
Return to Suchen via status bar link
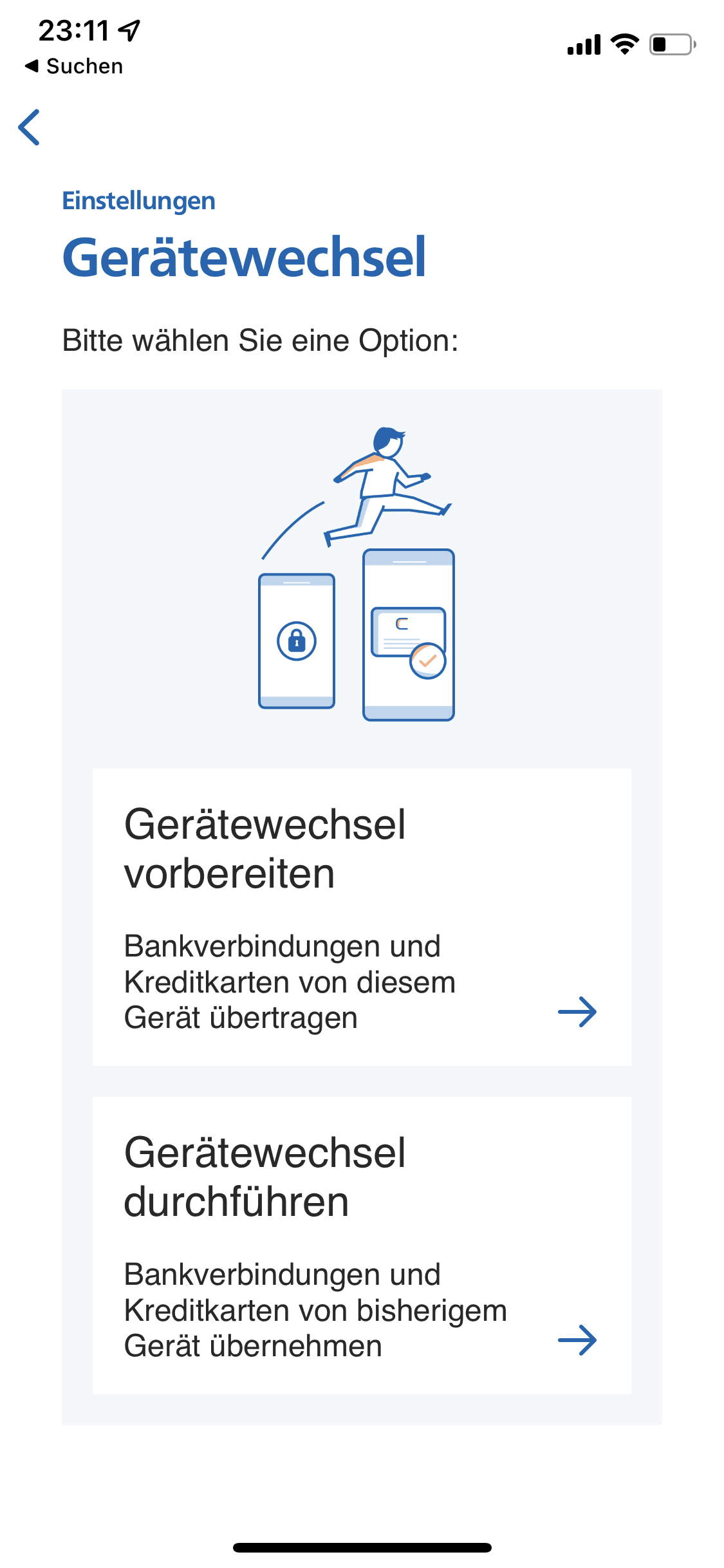(x=73, y=66)
